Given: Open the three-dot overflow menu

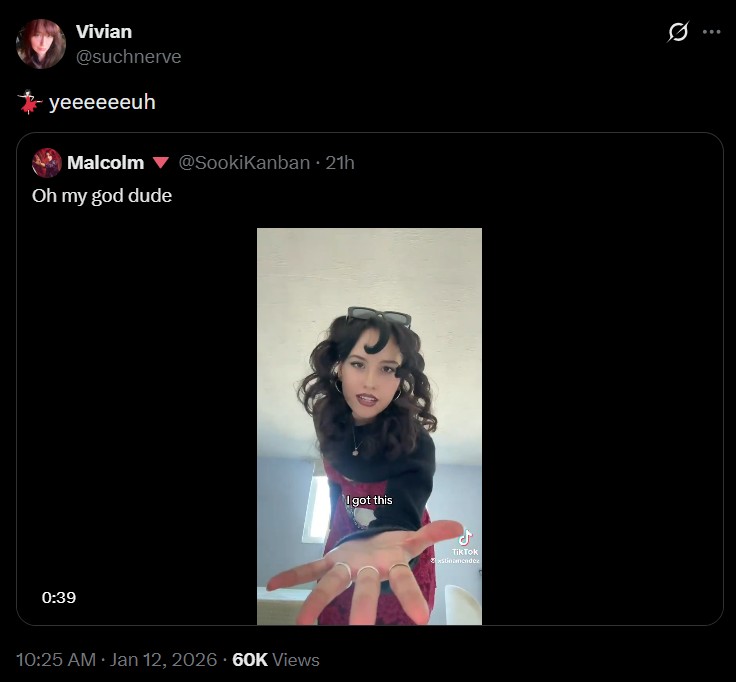Looking at the screenshot, I should click(x=711, y=32).
